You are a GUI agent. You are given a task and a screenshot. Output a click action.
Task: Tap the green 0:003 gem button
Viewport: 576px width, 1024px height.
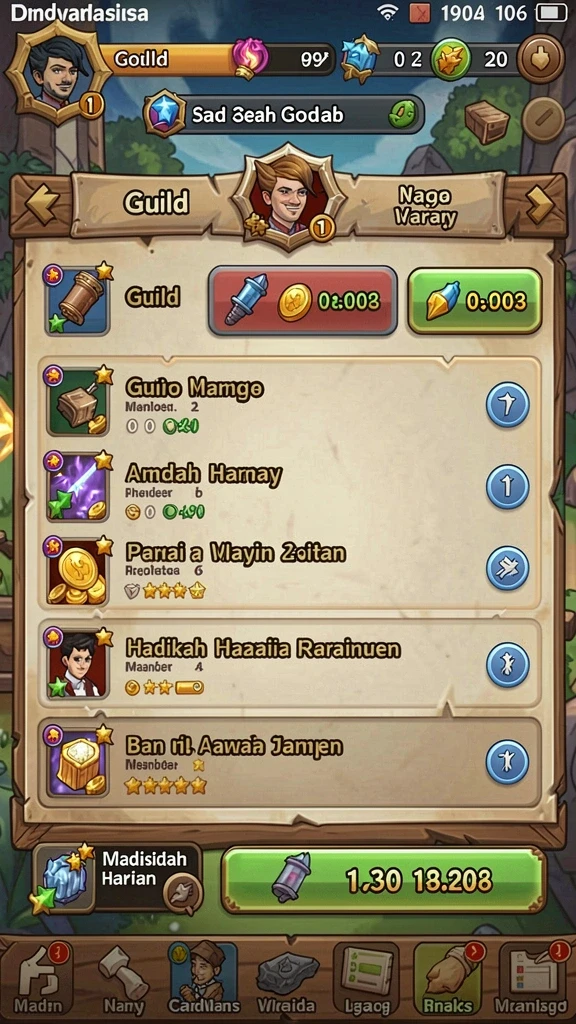[x=475, y=300]
